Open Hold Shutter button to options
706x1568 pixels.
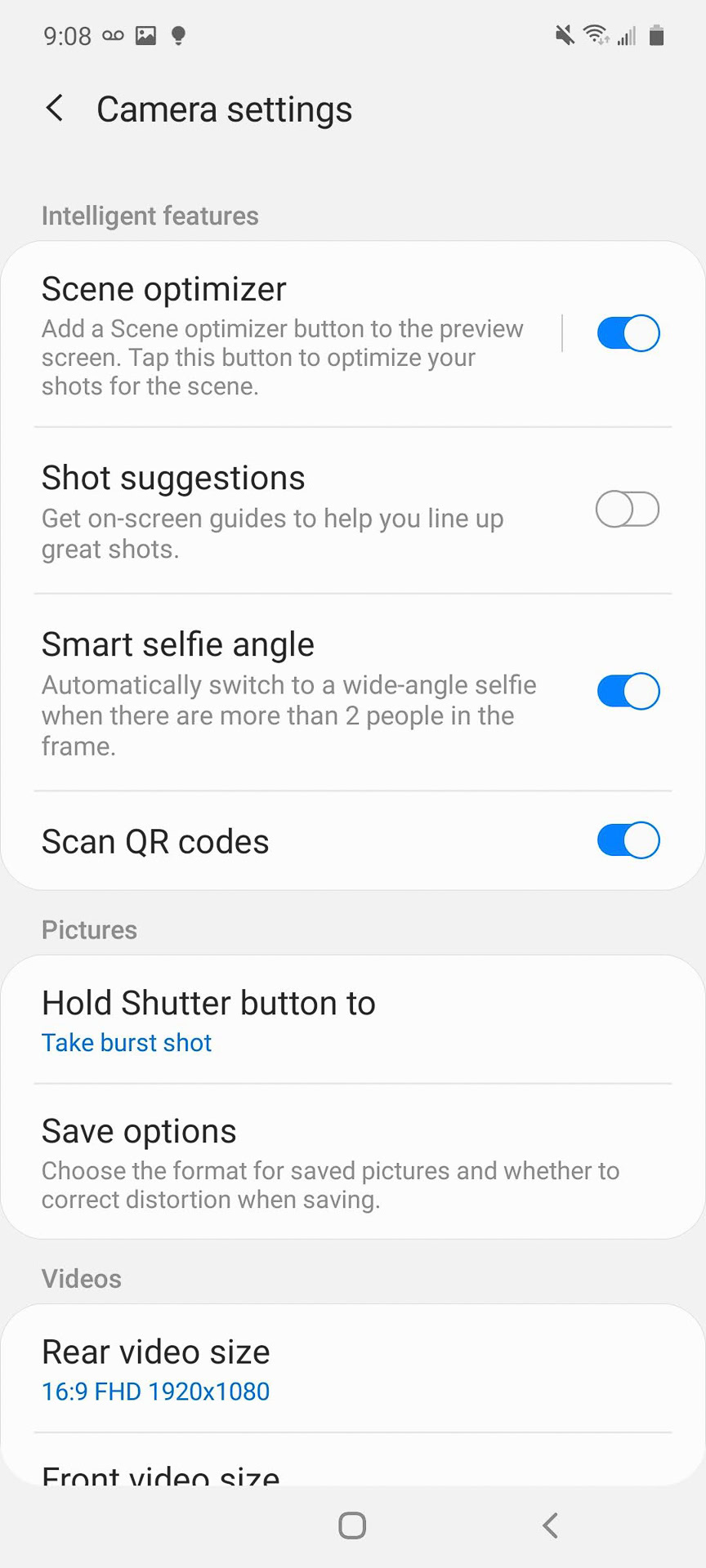pyautogui.click(x=353, y=1020)
